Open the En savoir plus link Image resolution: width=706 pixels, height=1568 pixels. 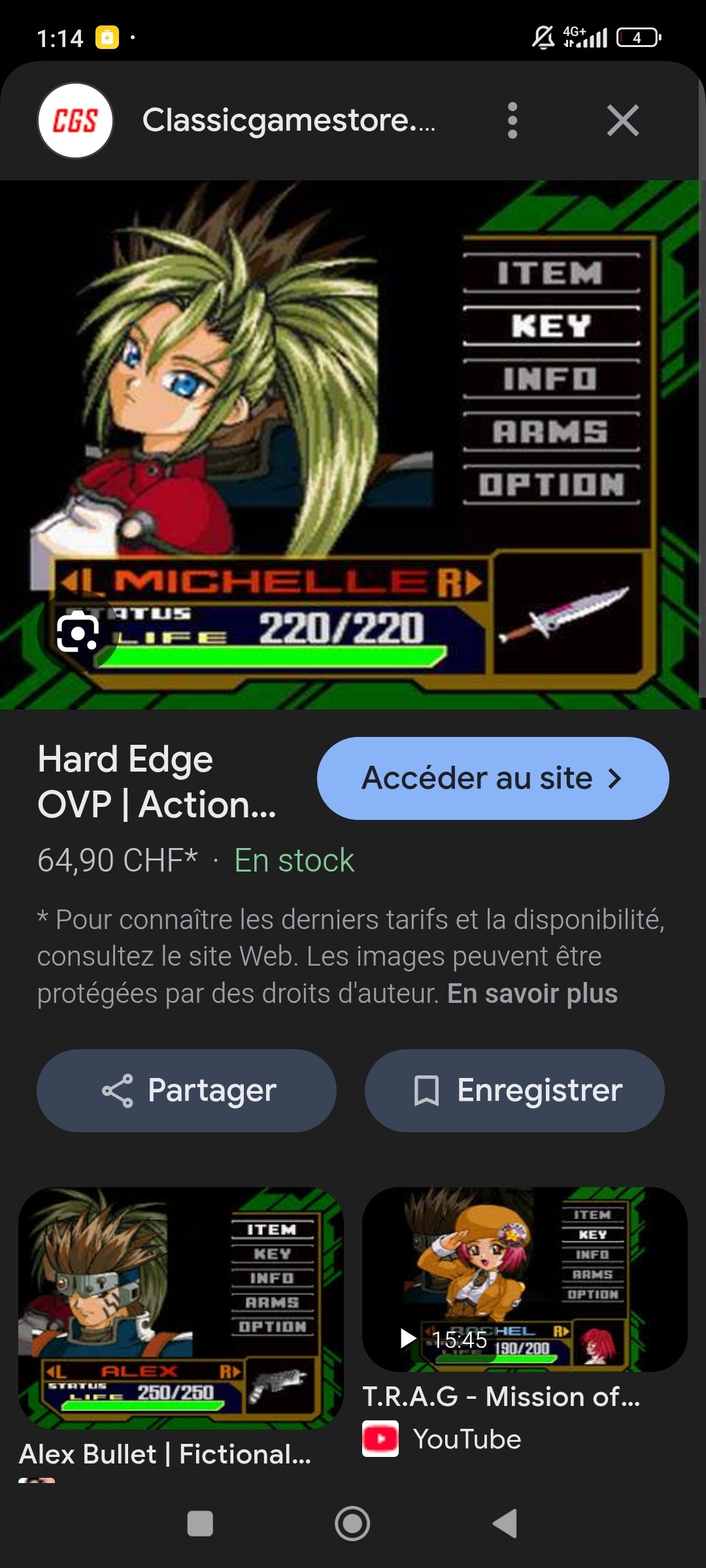(532, 994)
